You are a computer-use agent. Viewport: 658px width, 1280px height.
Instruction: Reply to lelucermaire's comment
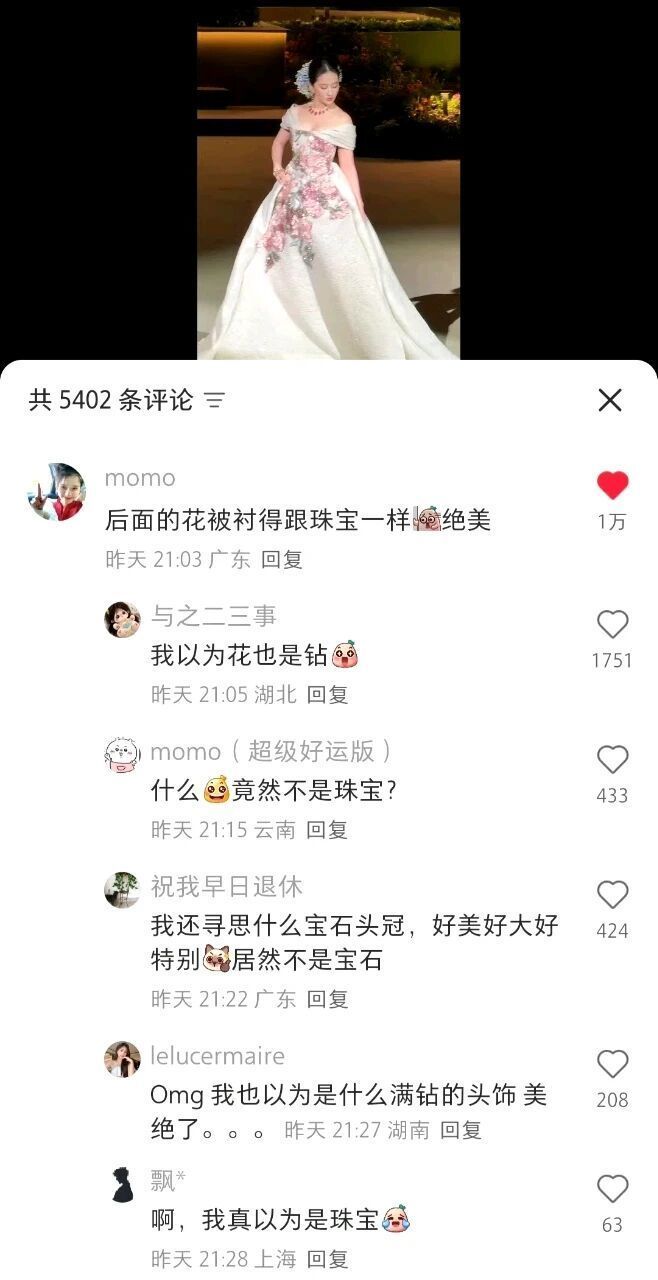coord(461,1130)
